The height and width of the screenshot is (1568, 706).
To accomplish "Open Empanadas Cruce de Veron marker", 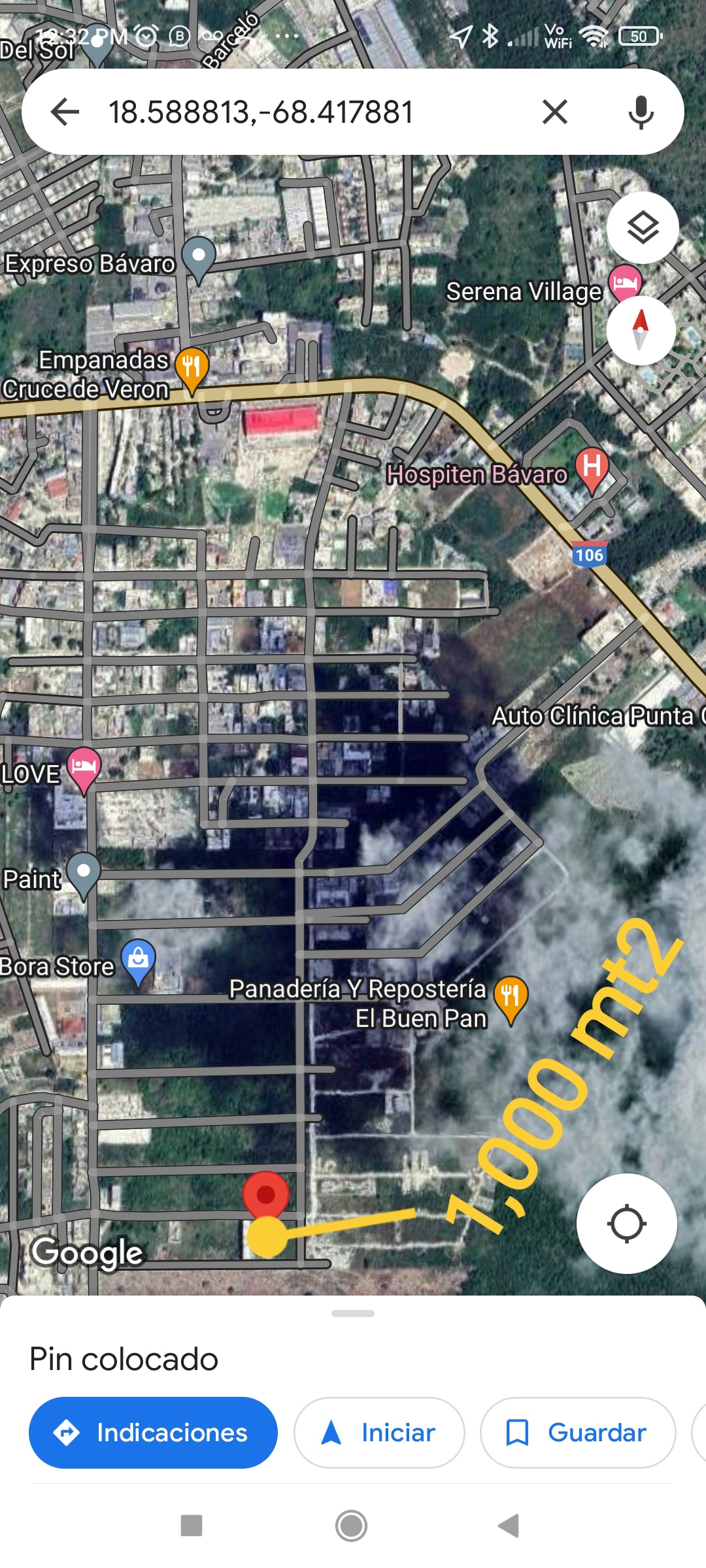I will point(192,370).
